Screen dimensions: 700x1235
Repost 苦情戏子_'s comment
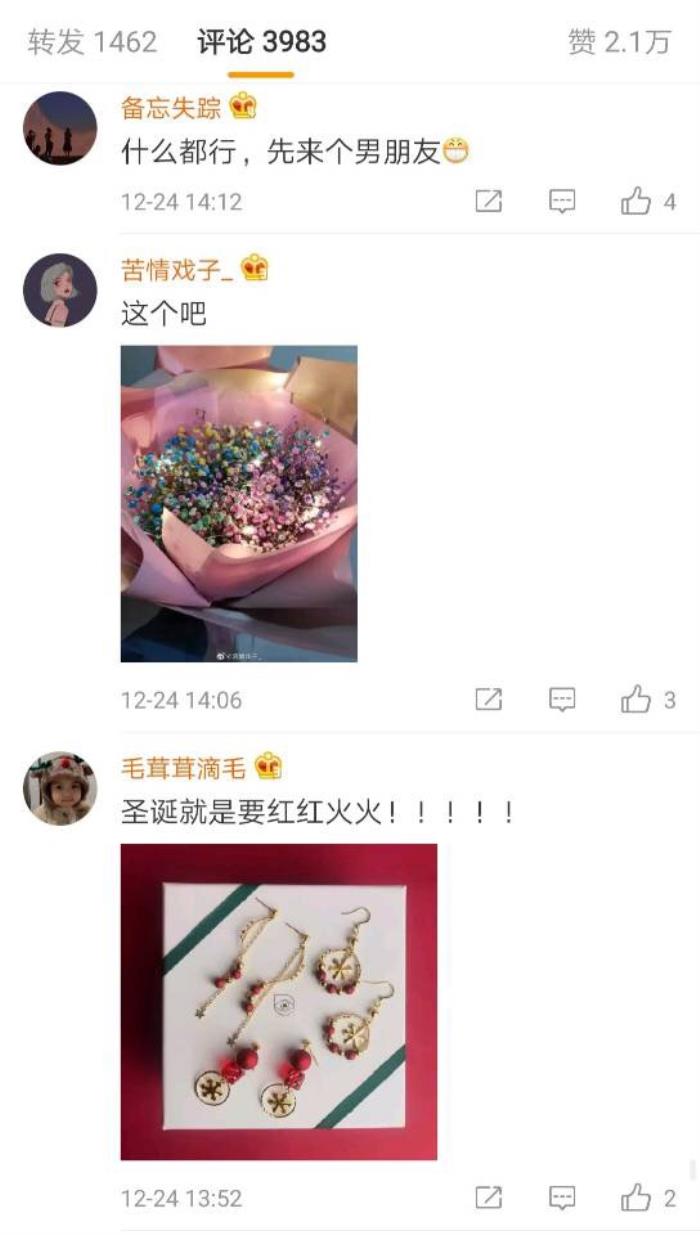[488, 700]
